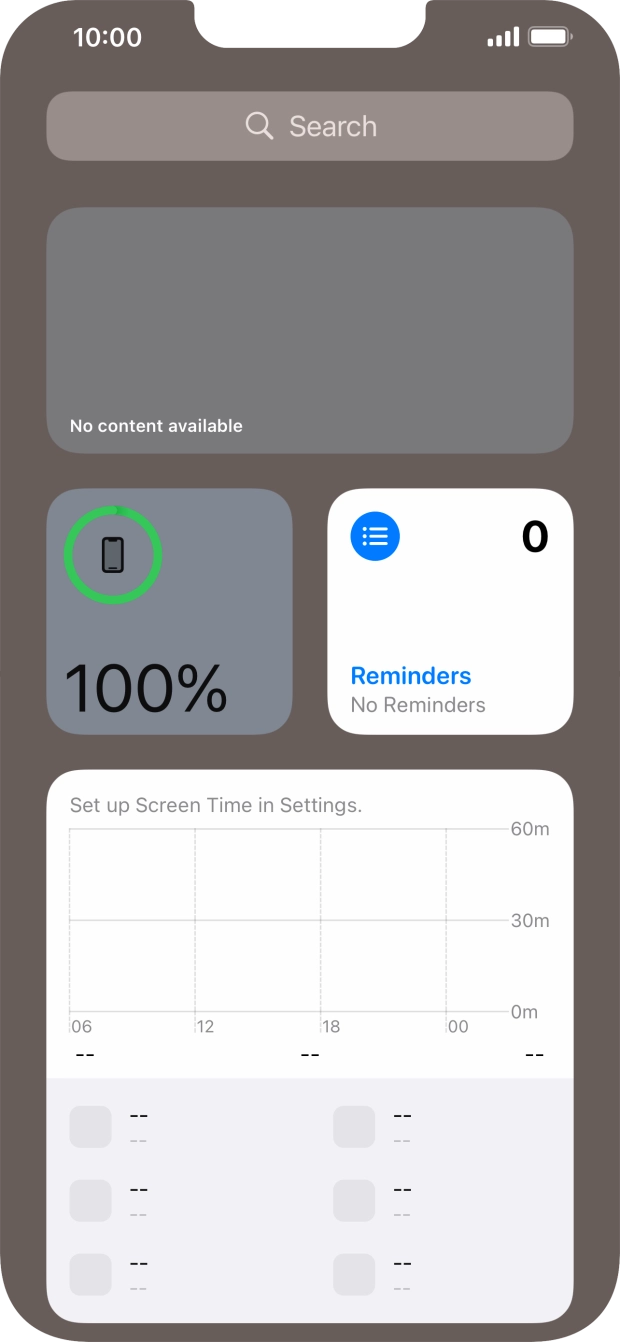Open the widget showing No content available
This screenshot has height=1342, width=620.
pyautogui.click(x=310, y=330)
